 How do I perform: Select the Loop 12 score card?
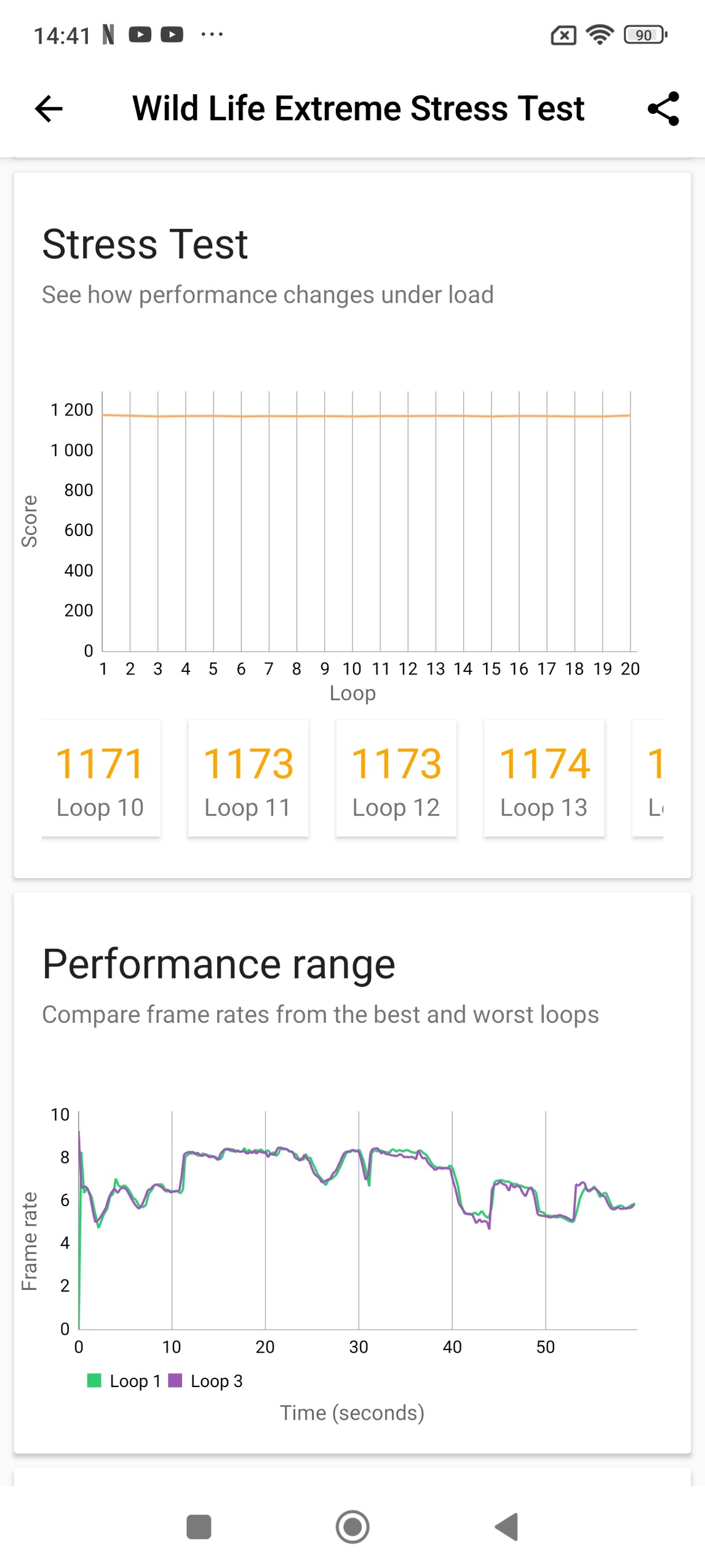point(396,778)
